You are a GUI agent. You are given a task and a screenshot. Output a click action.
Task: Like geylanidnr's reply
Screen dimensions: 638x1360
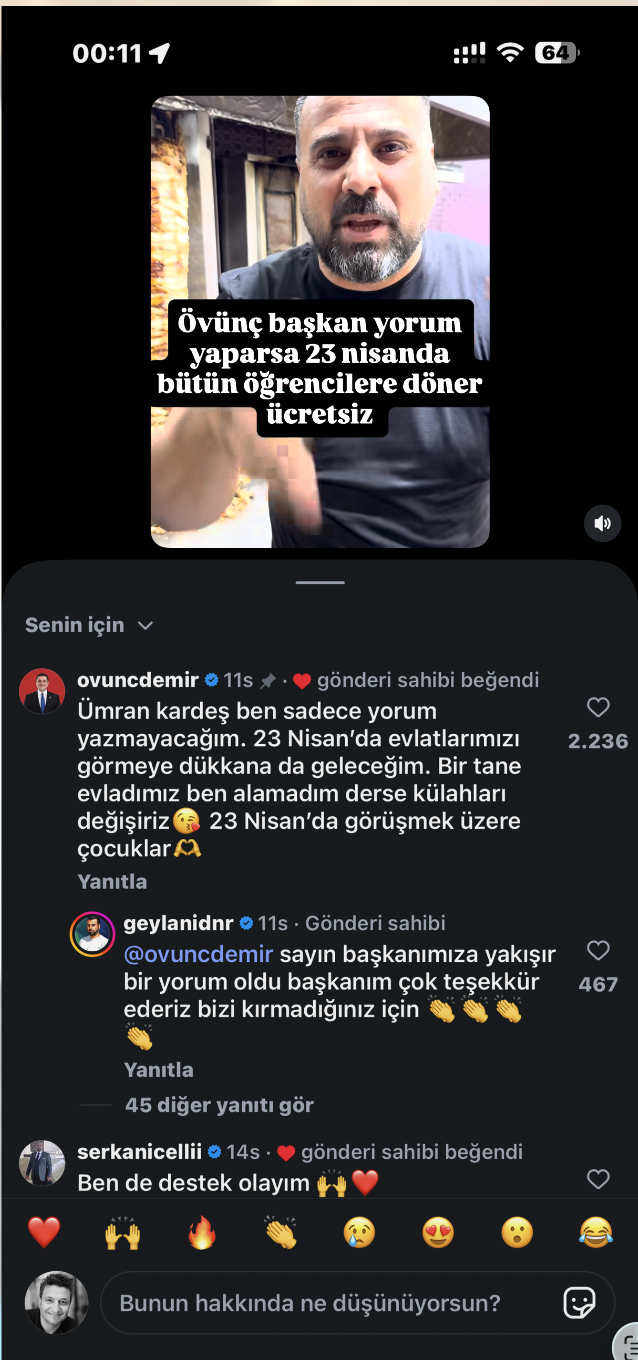[598, 951]
